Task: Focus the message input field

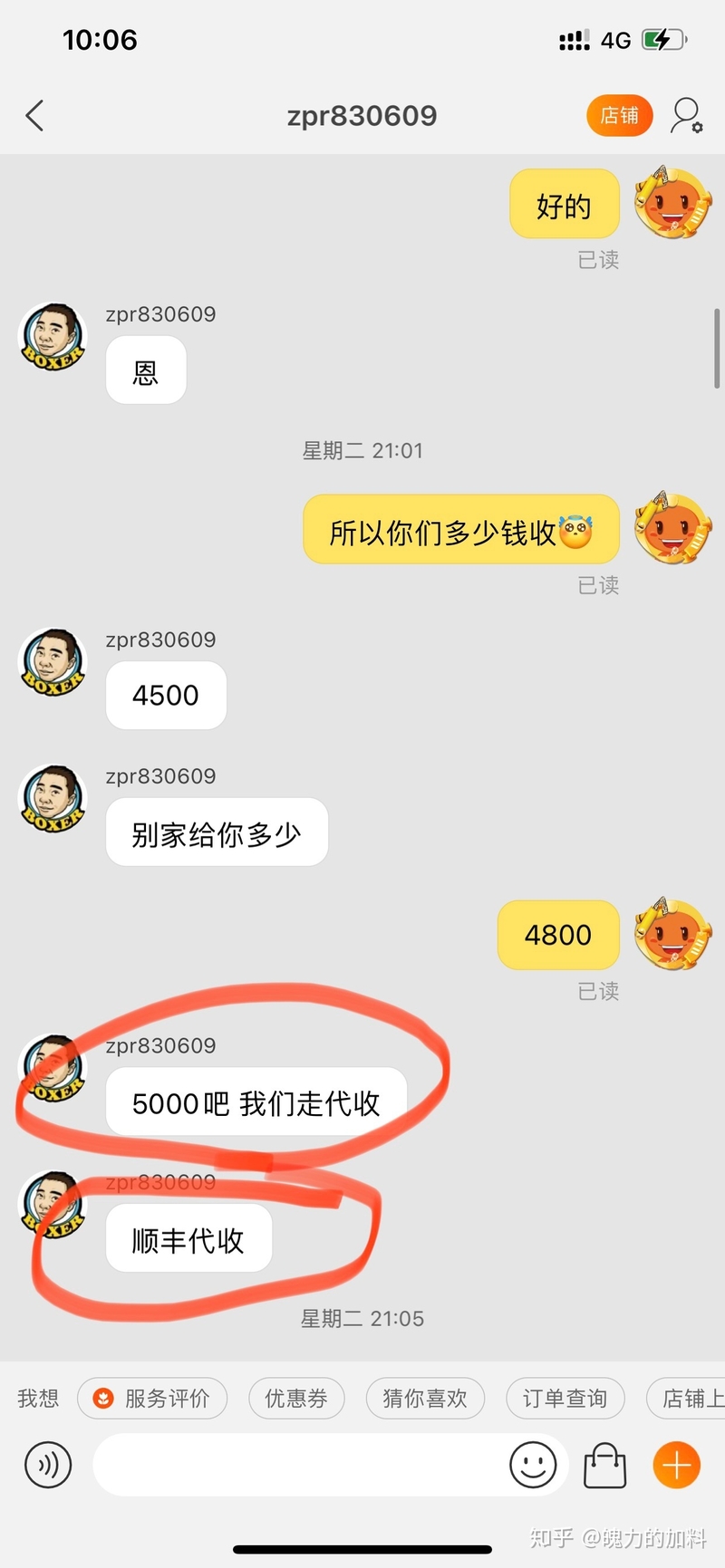Action: click(299, 1465)
